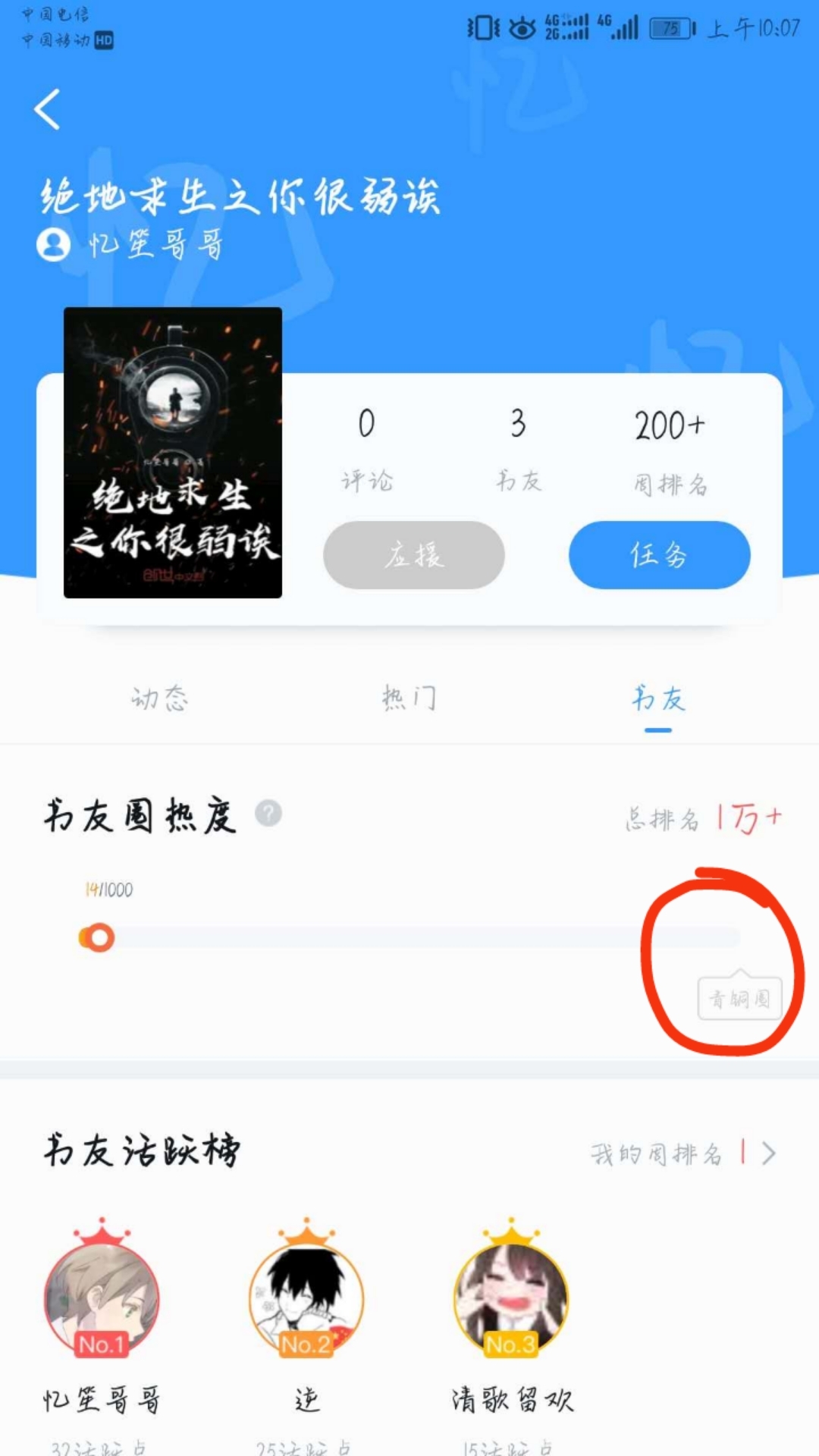Viewport: 819px width, 1456px height.
Task: Open No.3 user 清歌留欢's avatar
Action: (x=511, y=1298)
